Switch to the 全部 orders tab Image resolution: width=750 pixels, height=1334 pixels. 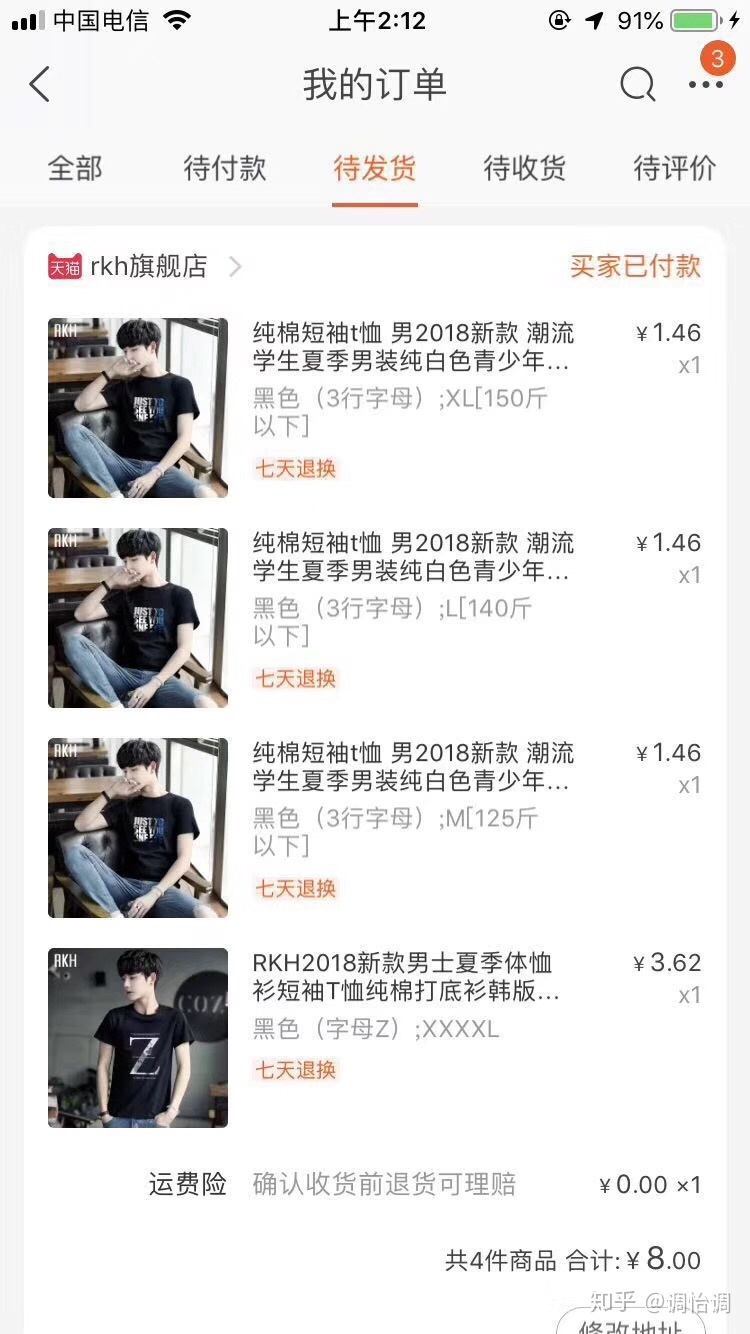pos(75,168)
